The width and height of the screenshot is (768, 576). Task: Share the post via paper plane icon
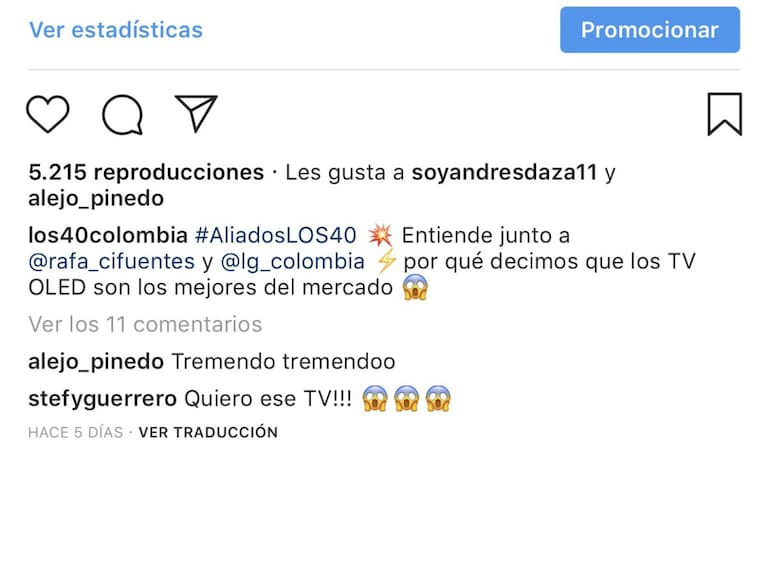196,114
